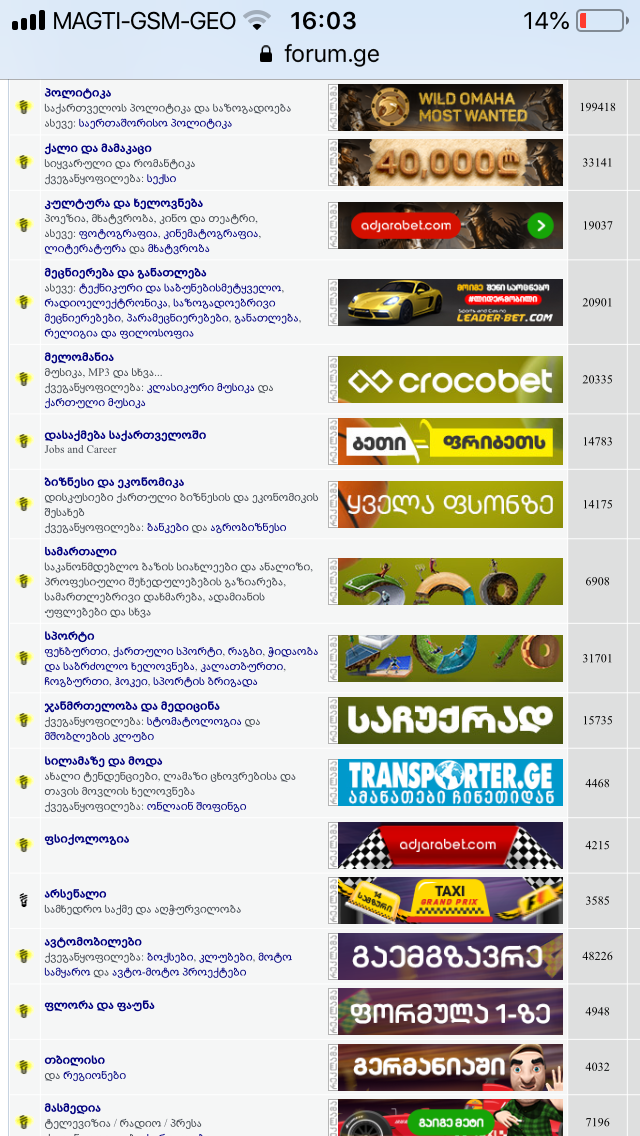Open the სპორტი forum
The image size is (640, 1136).
[x=69, y=636]
